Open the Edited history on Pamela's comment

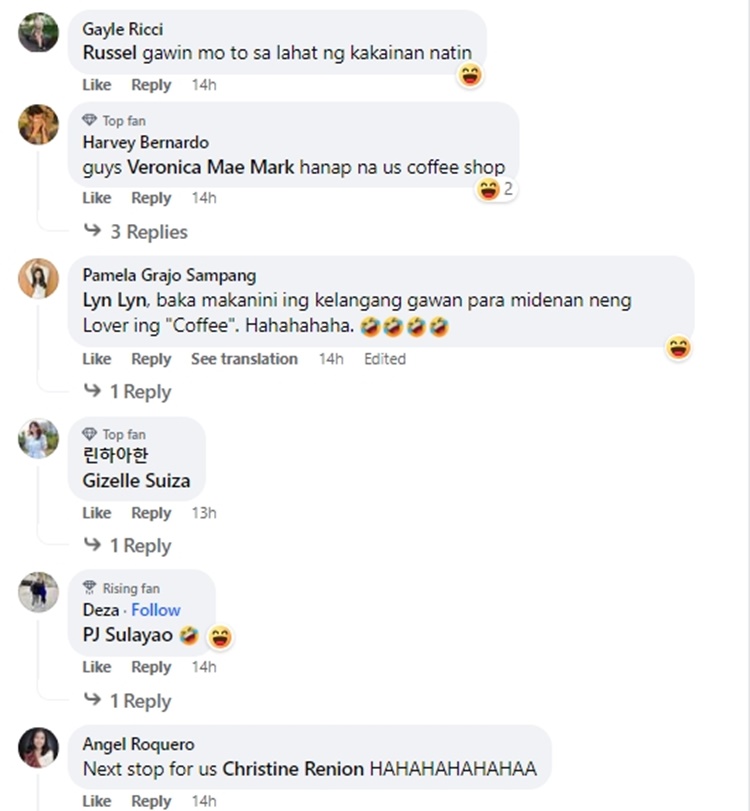click(x=384, y=358)
